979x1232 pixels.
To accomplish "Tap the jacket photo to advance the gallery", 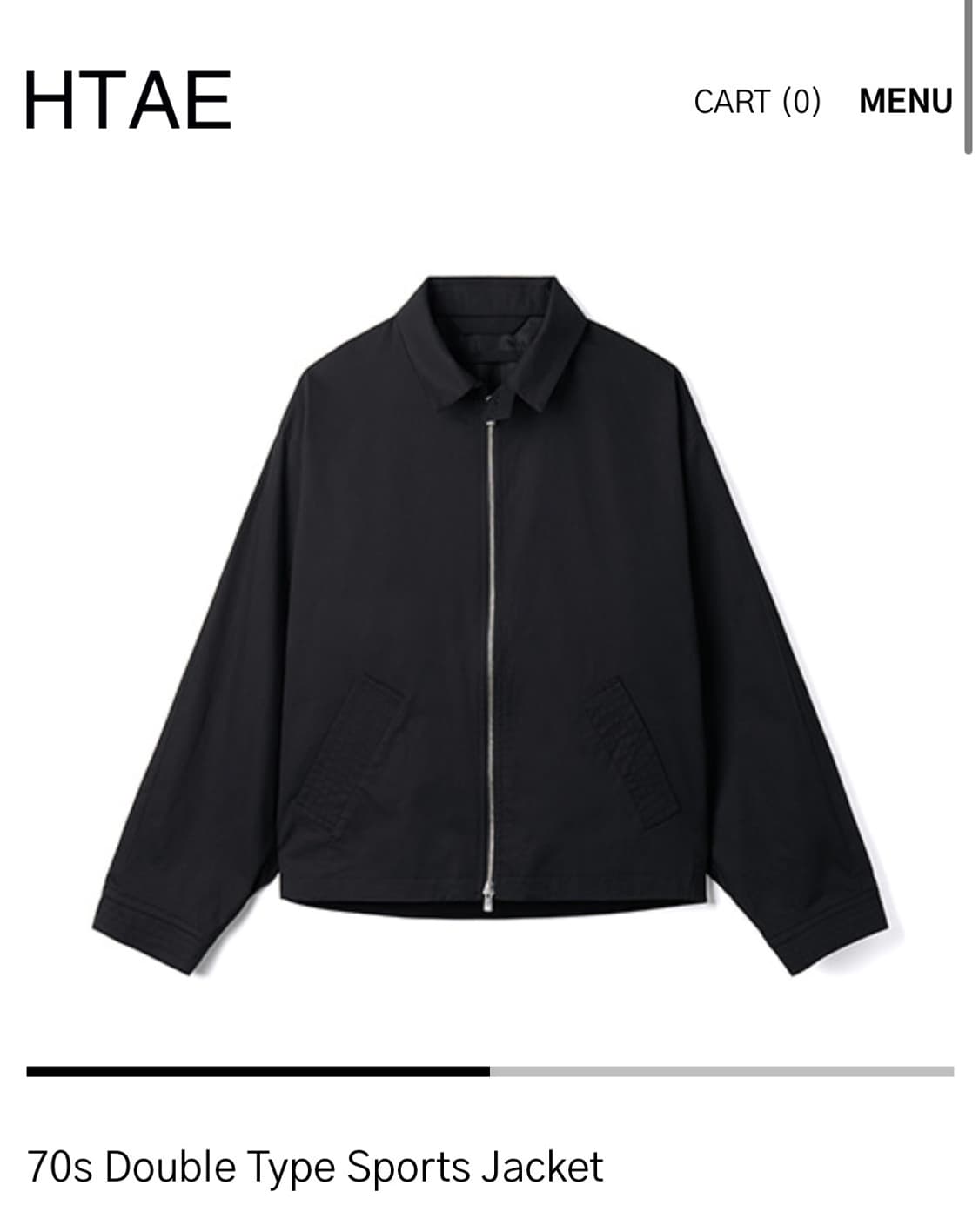I will tap(489, 609).
